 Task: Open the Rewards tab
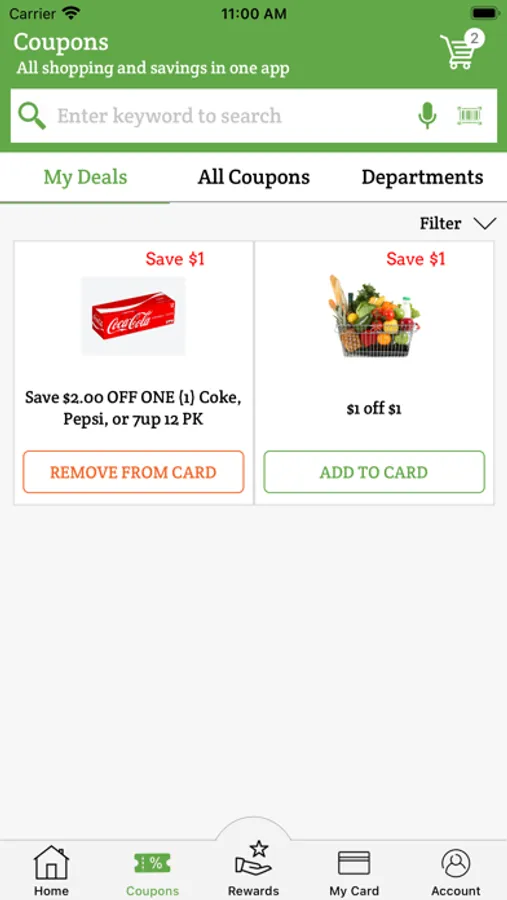click(x=253, y=868)
